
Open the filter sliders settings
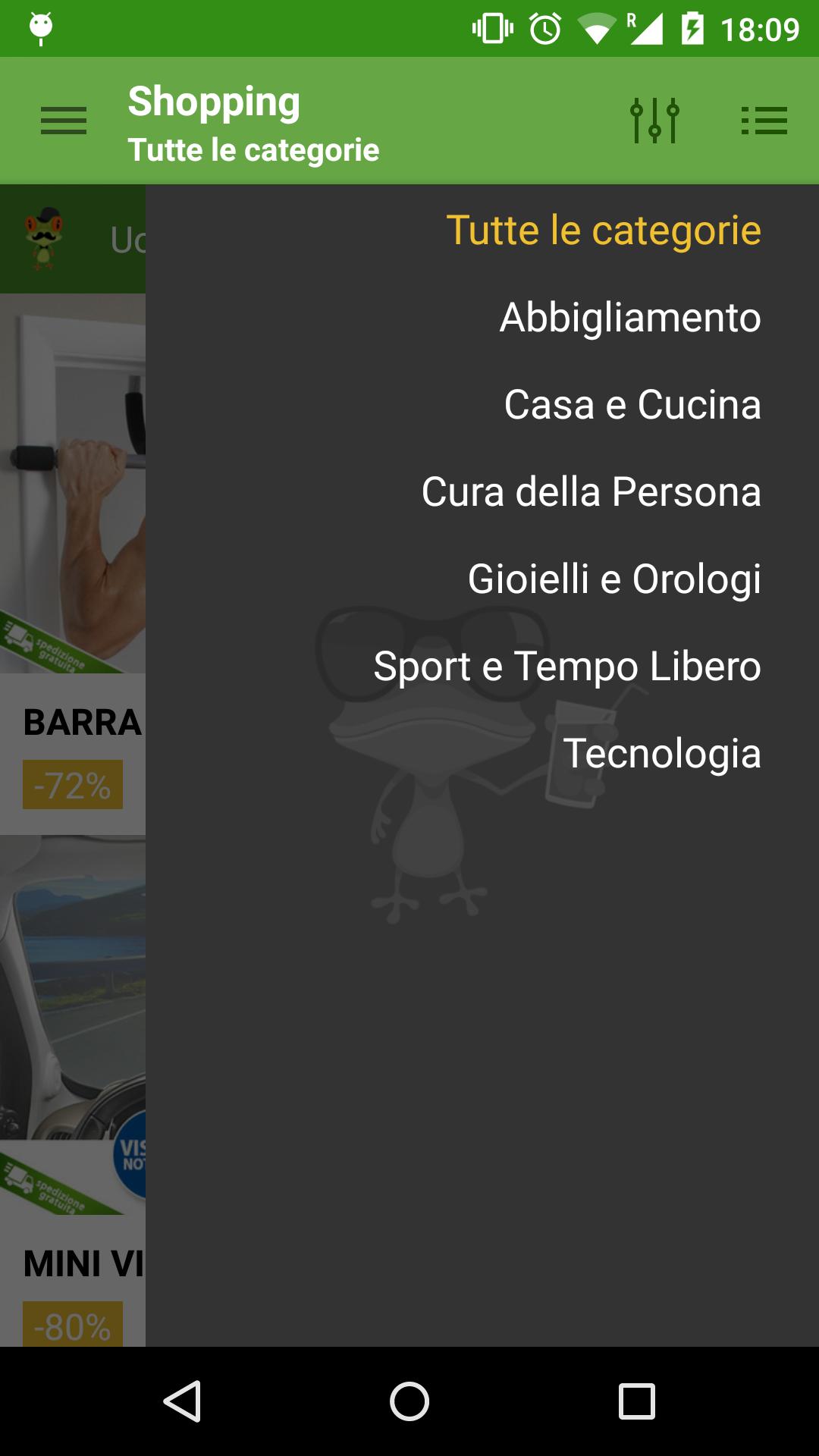[x=654, y=121]
